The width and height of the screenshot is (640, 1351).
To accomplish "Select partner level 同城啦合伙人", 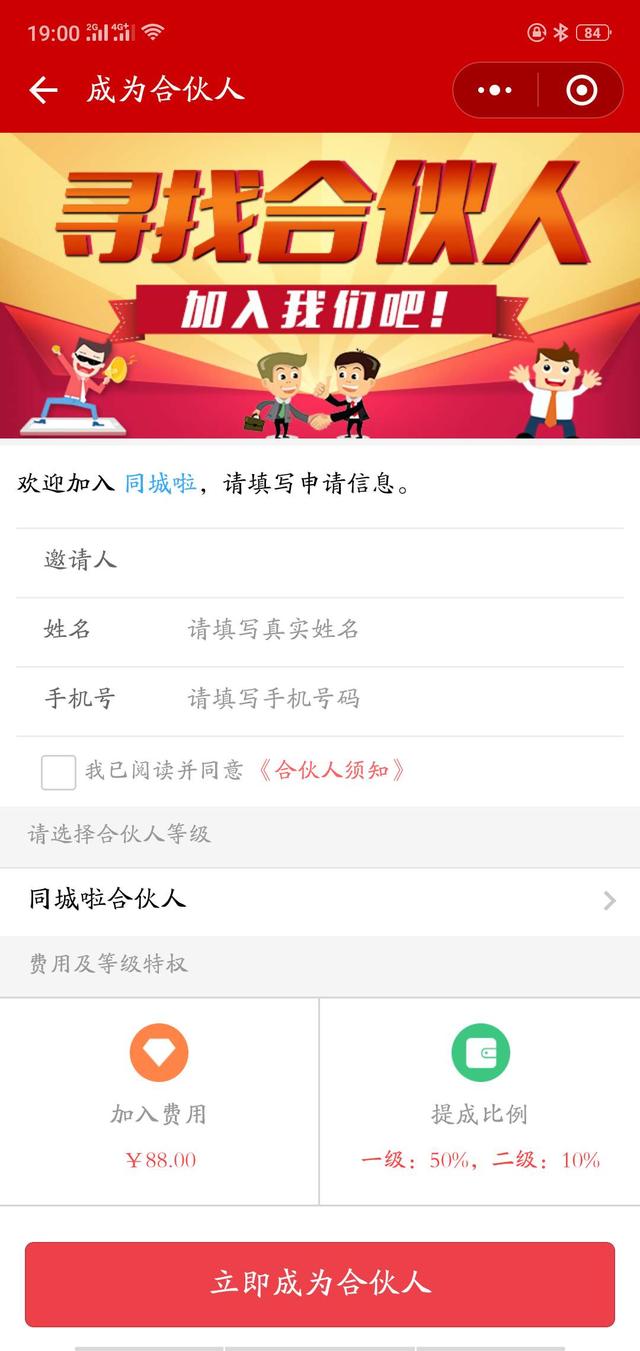I will [320, 899].
